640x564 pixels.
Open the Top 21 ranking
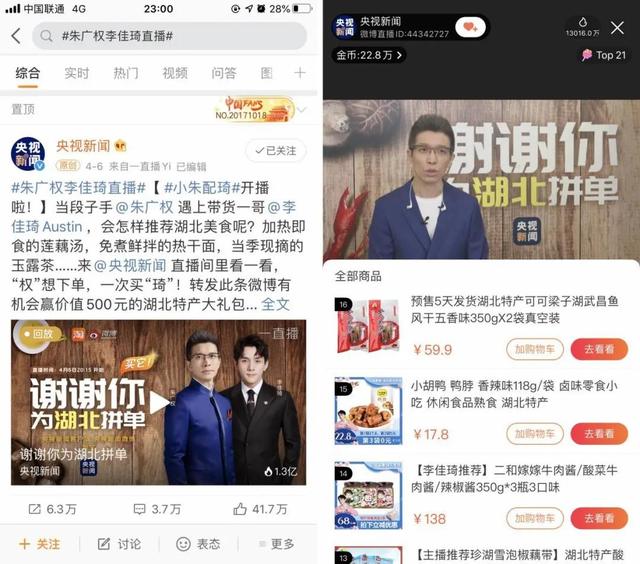pyautogui.click(x=603, y=55)
